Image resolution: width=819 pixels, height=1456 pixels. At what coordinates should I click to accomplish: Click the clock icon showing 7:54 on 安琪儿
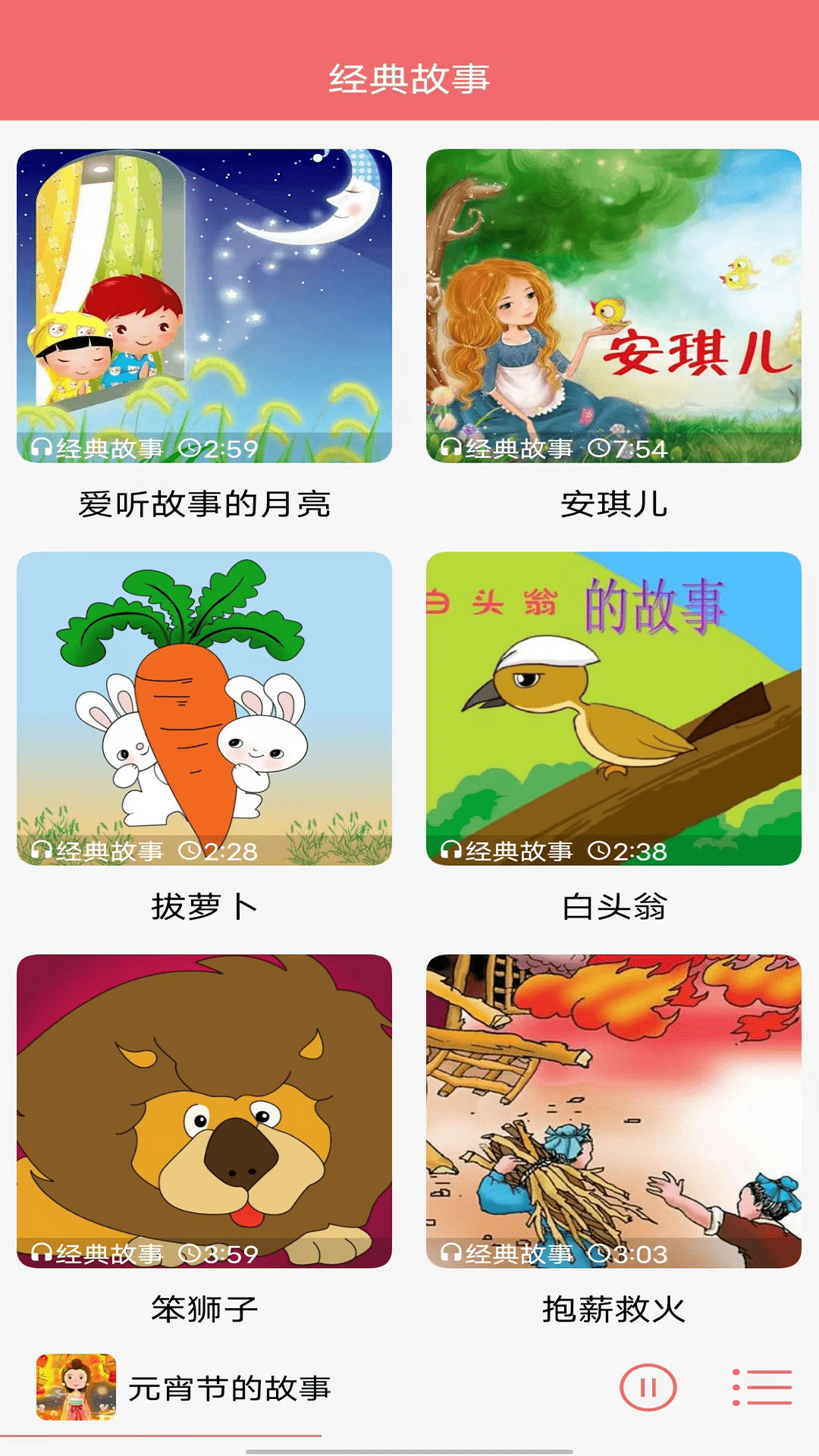pos(601,447)
